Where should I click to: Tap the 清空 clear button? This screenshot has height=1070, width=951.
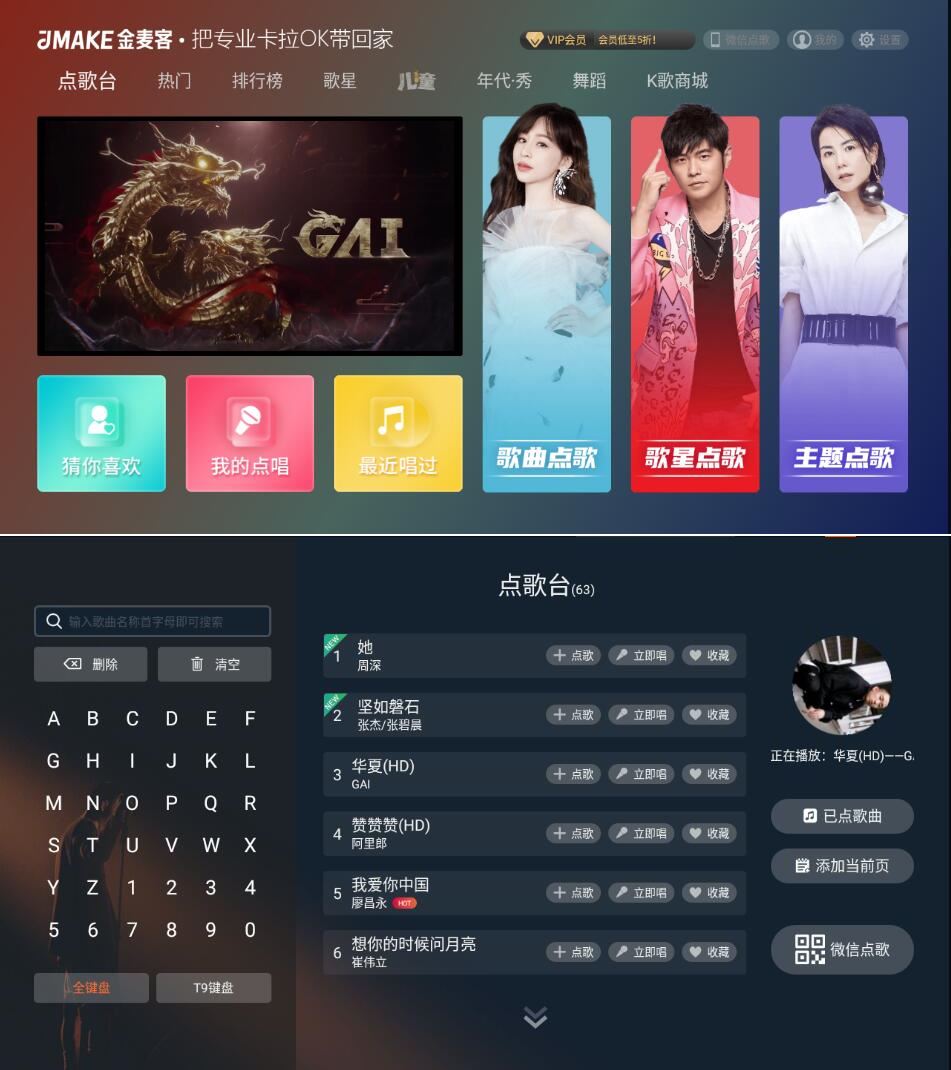coord(214,664)
